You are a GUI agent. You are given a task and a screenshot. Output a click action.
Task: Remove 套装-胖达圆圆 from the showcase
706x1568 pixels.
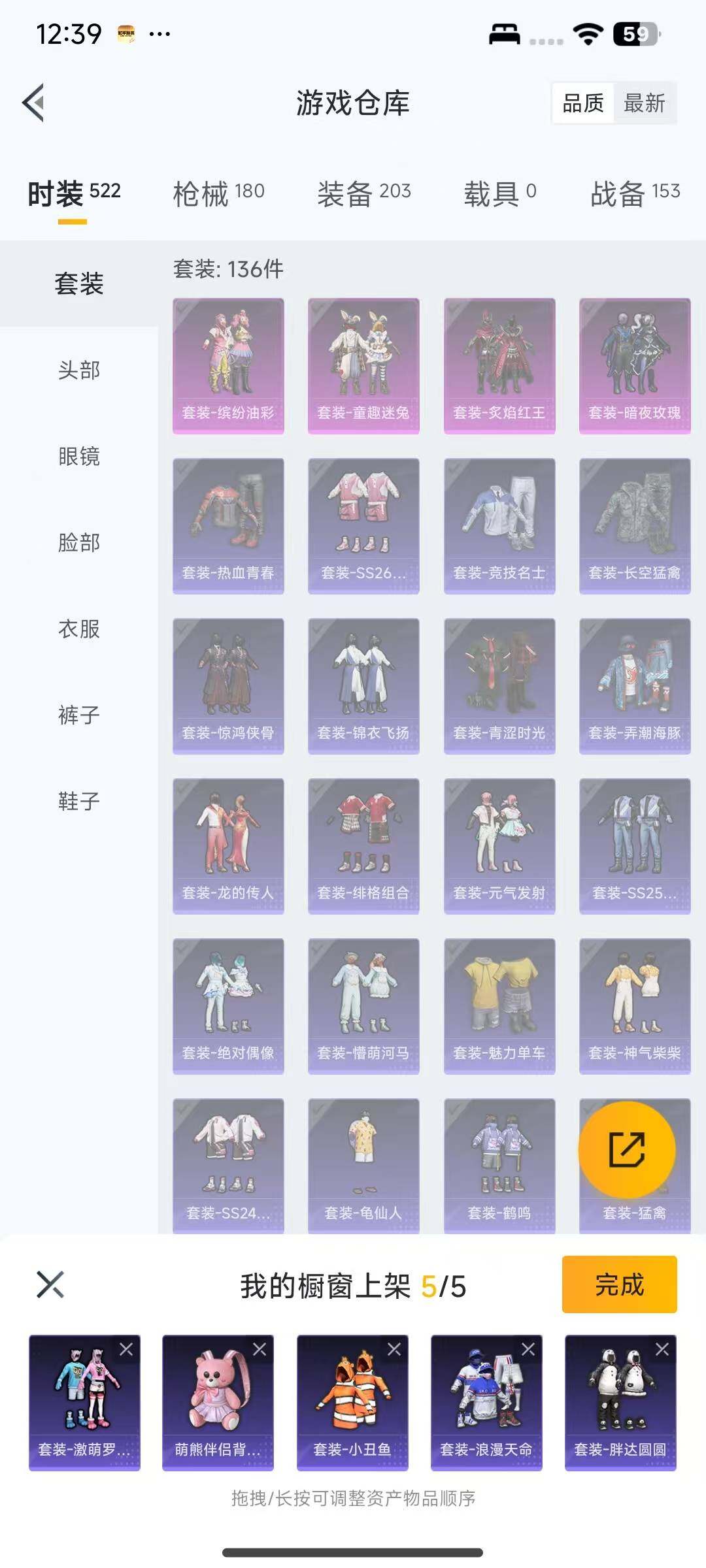coord(662,1349)
